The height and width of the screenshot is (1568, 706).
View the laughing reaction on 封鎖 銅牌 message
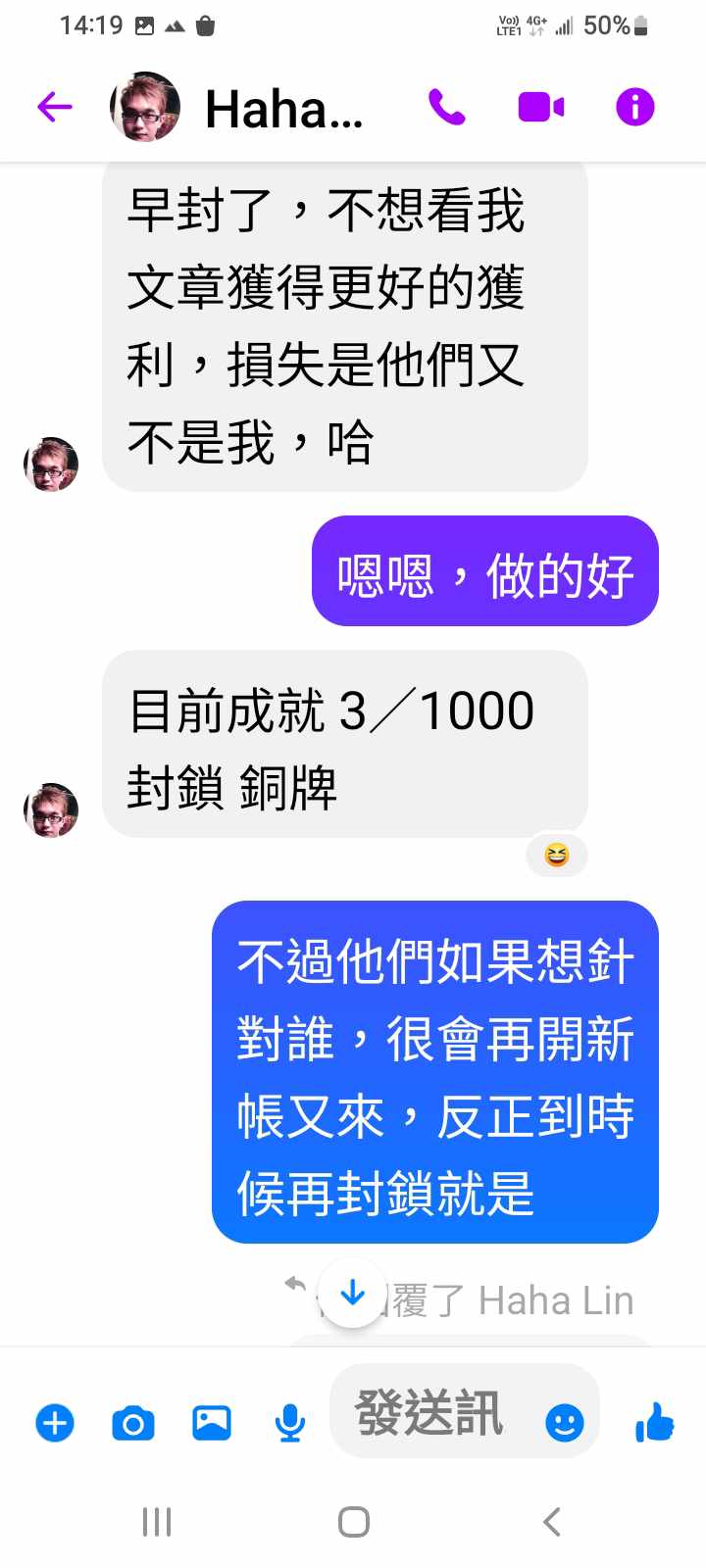click(x=557, y=856)
